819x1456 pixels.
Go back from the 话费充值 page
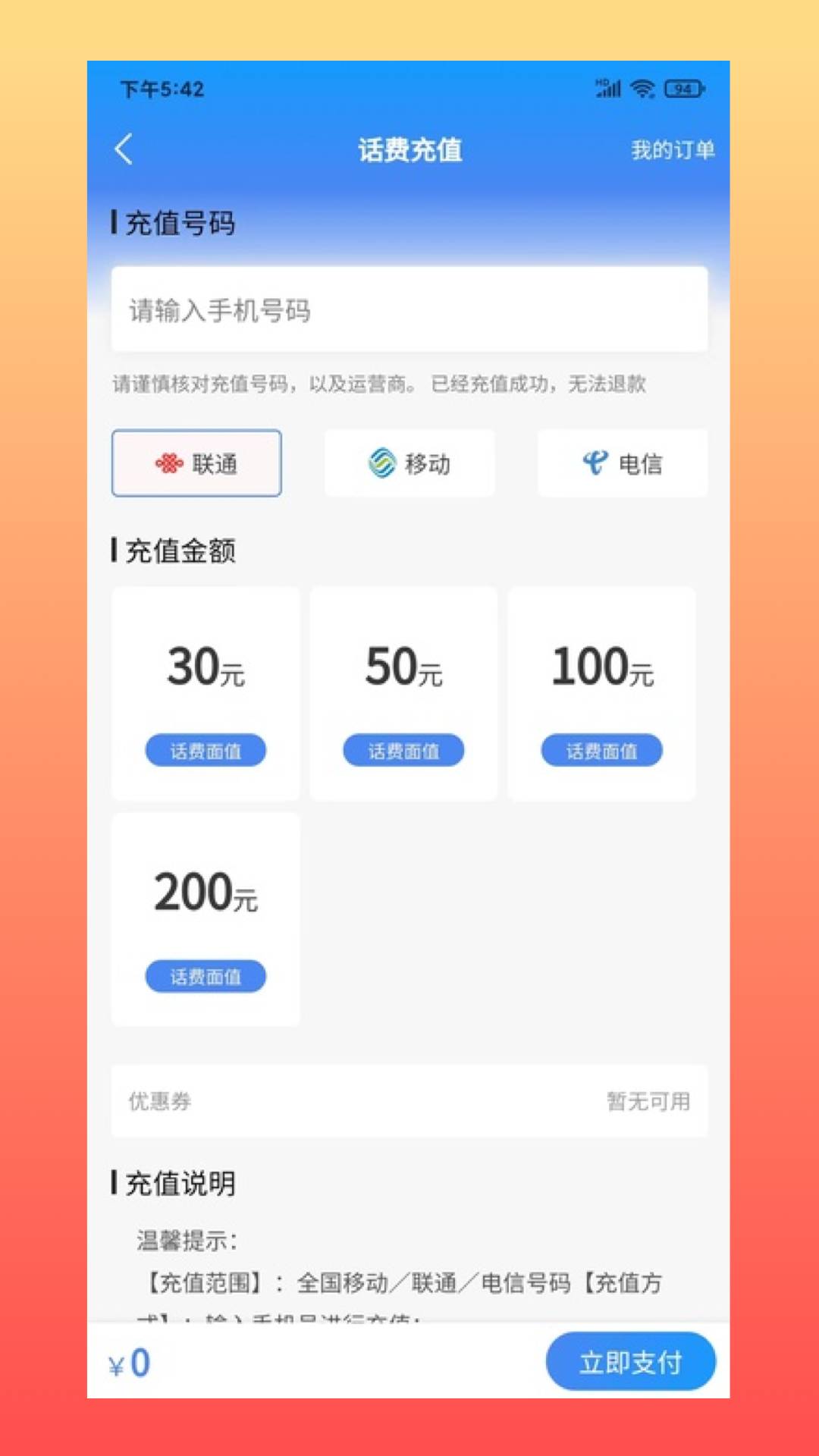(x=124, y=149)
